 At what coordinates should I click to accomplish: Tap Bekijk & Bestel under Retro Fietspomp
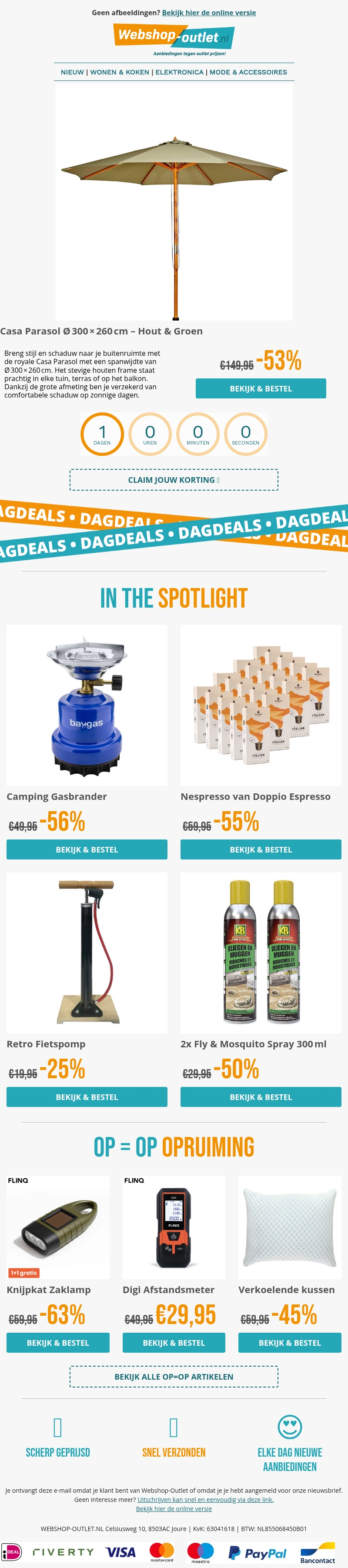point(87,1097)
